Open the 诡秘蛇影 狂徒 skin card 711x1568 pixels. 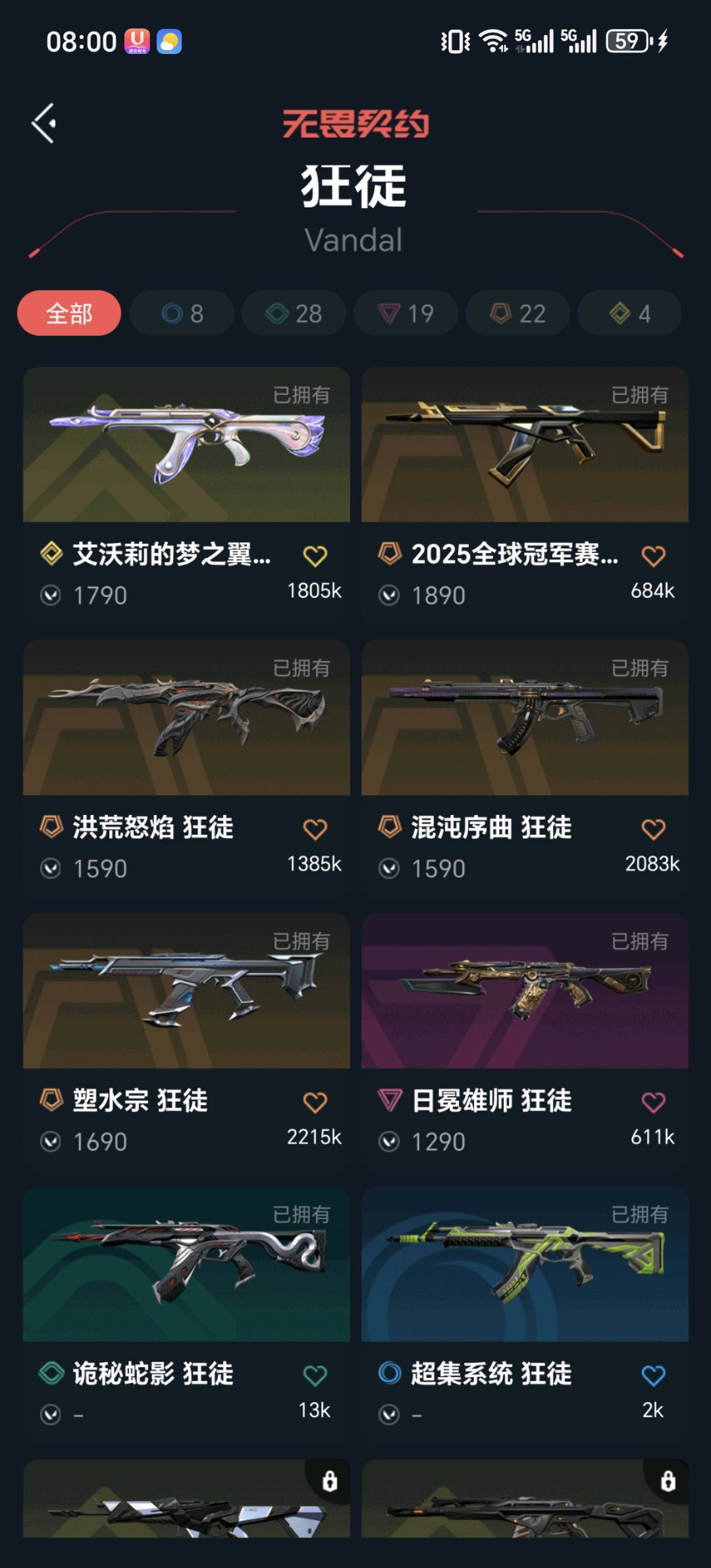(x=186, y=1265)
